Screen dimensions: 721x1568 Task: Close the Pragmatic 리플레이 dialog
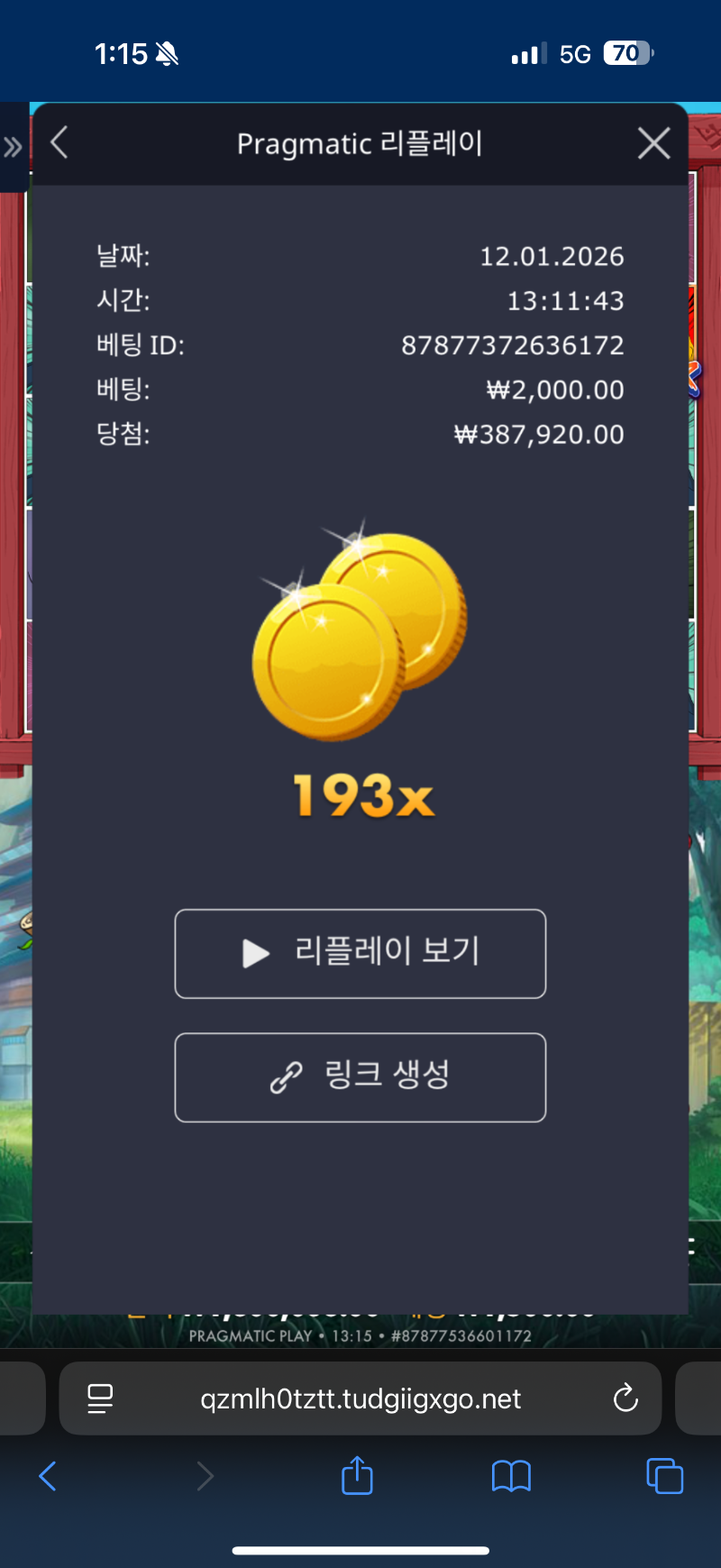click(653, 142)
